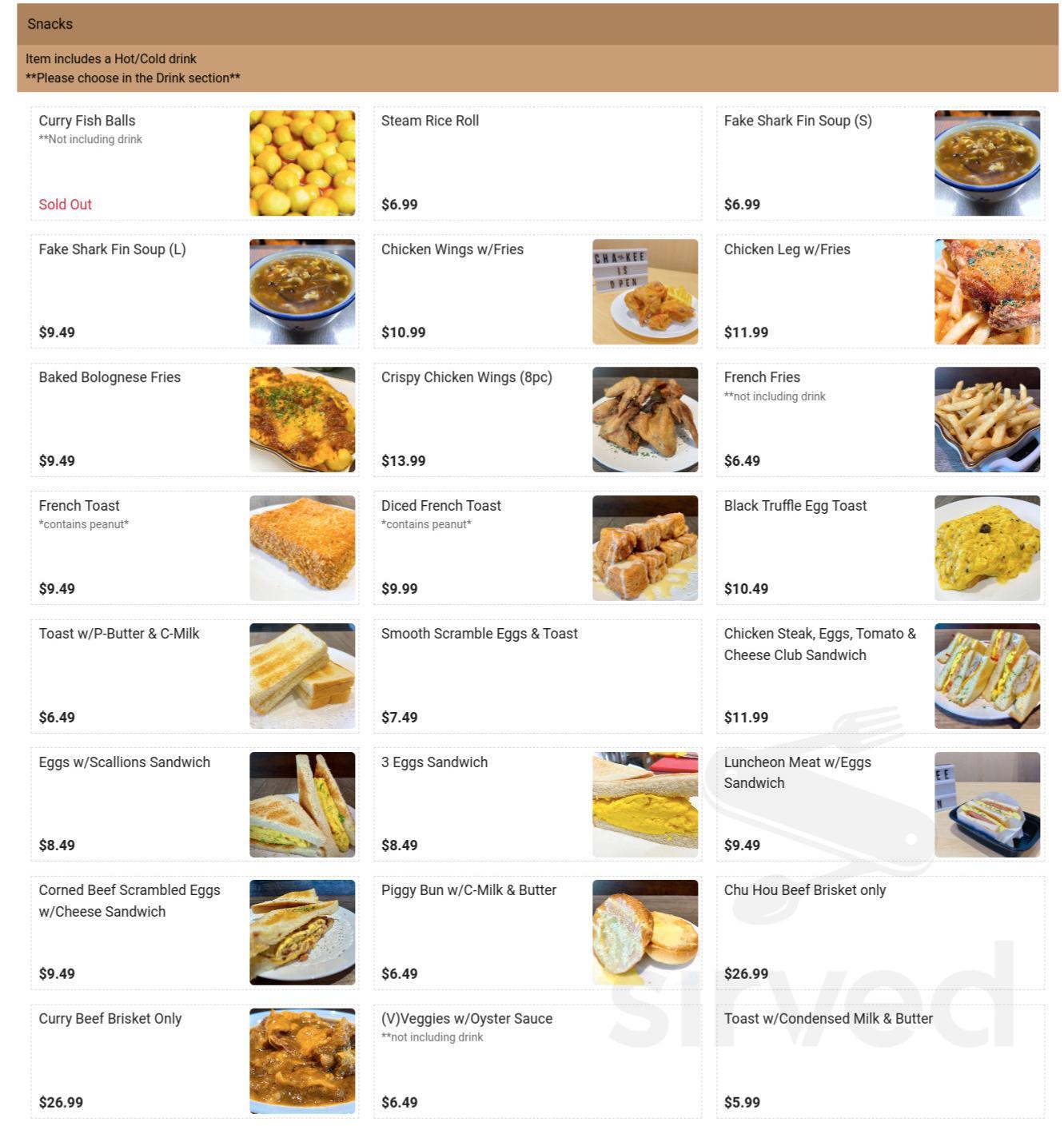
Task: Click the 3 Eggs Sandwich photo
Action: (x=644, y=804)
